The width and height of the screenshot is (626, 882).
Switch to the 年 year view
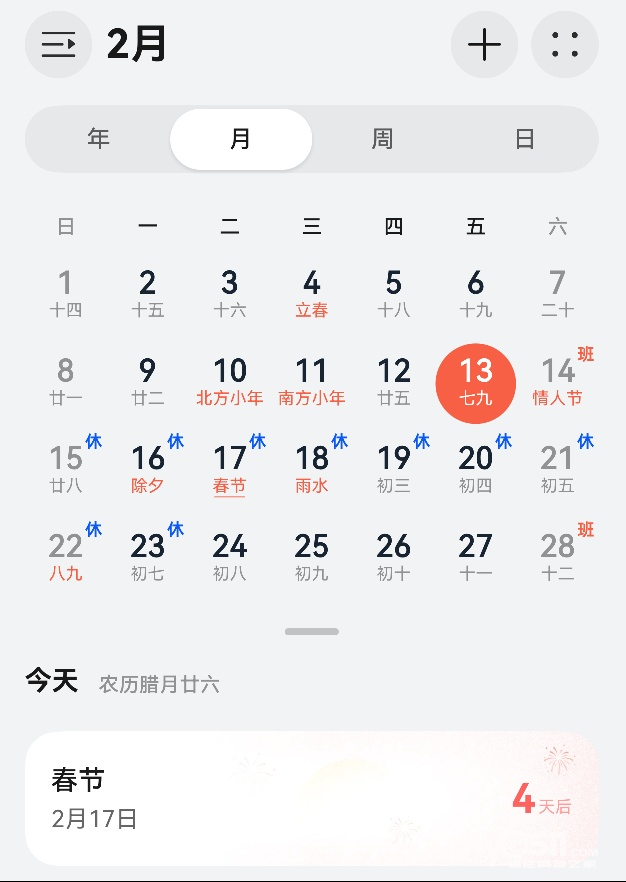98,139
